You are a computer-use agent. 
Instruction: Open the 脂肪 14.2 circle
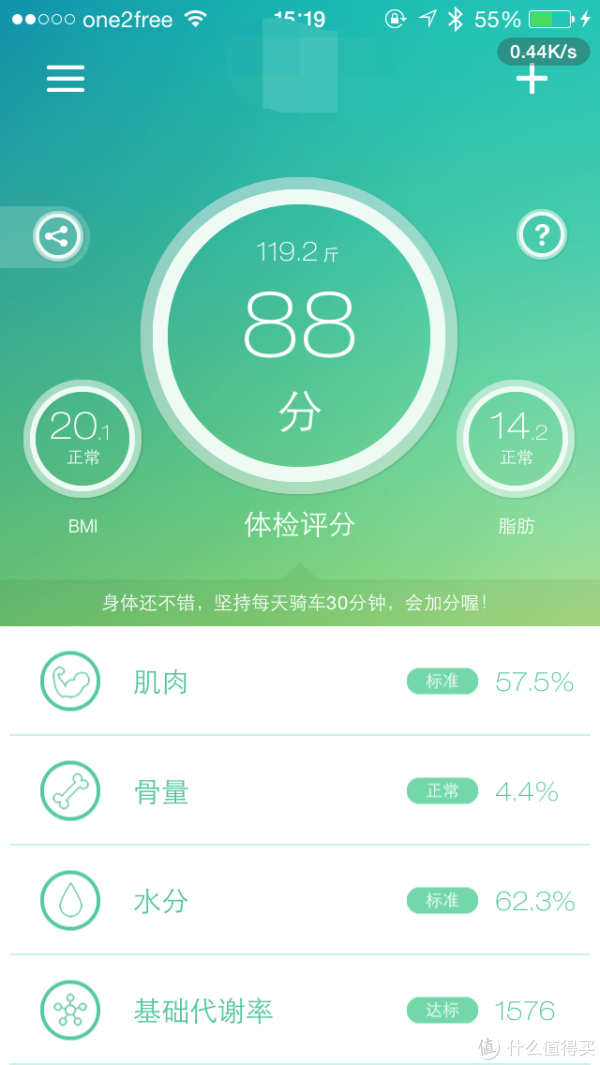(x=516, y=438)
